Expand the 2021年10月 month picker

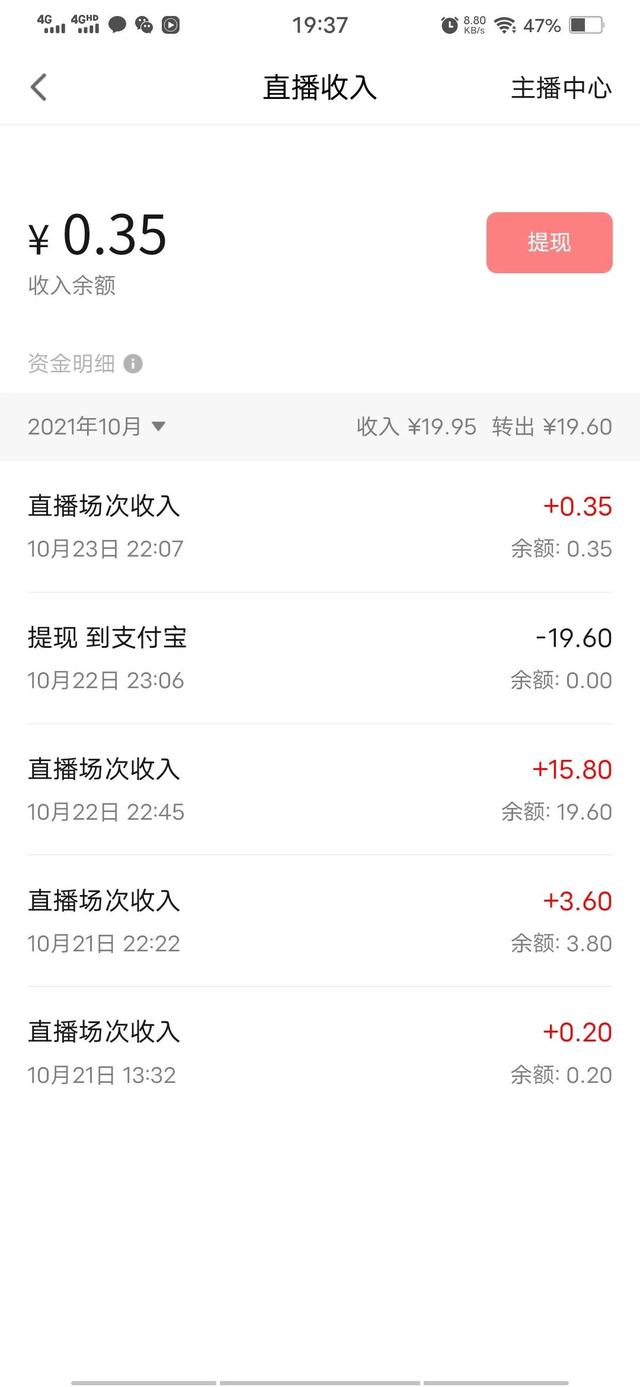pos(97,427)
